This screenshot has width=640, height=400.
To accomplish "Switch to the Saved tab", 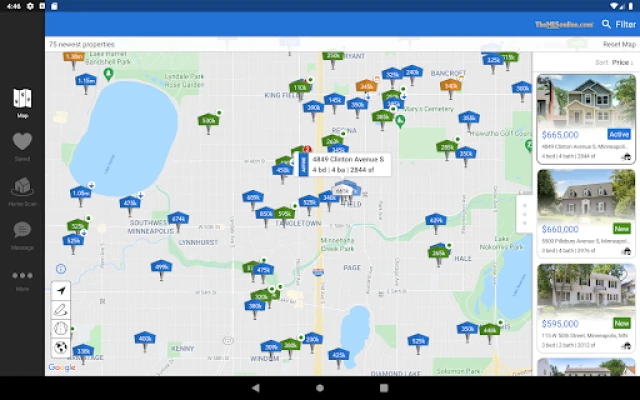I will coord(22,146).
